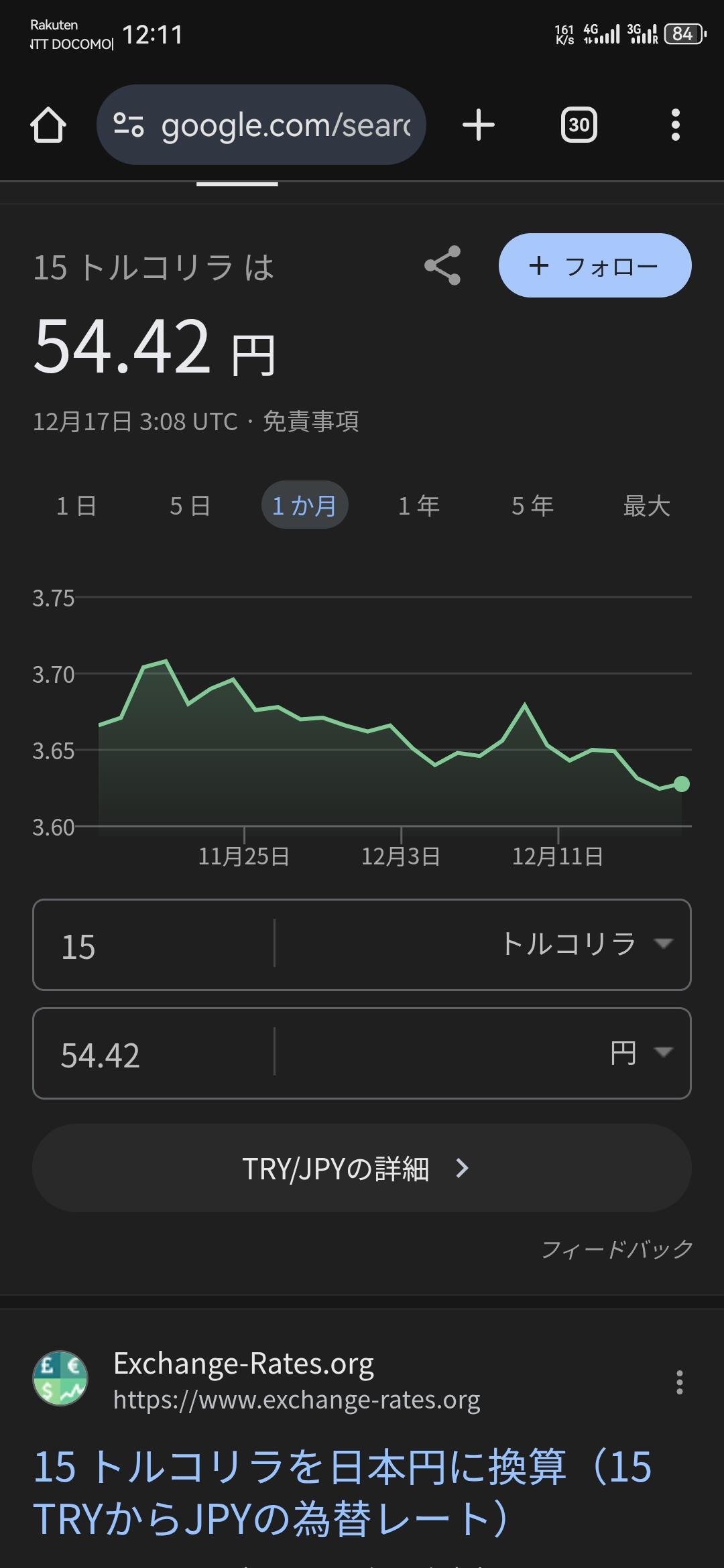
Task: Open a new browser tab
Action: tap(478, 125)
